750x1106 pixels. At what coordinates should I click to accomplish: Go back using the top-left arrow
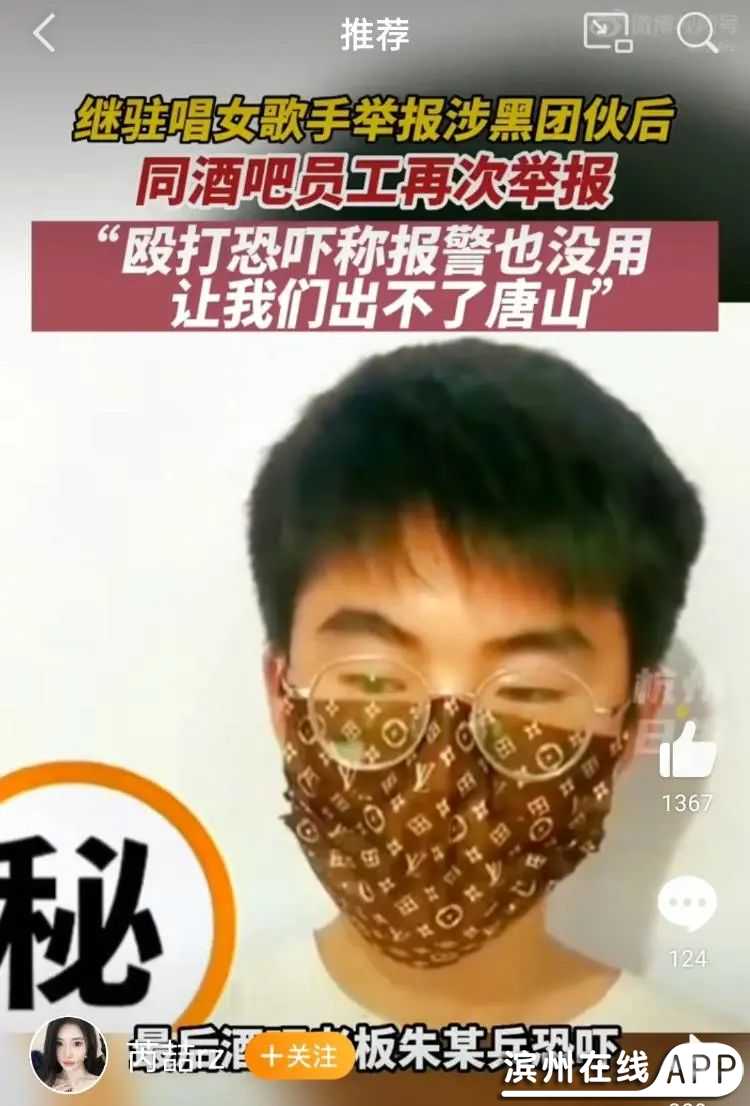point(44,33)
